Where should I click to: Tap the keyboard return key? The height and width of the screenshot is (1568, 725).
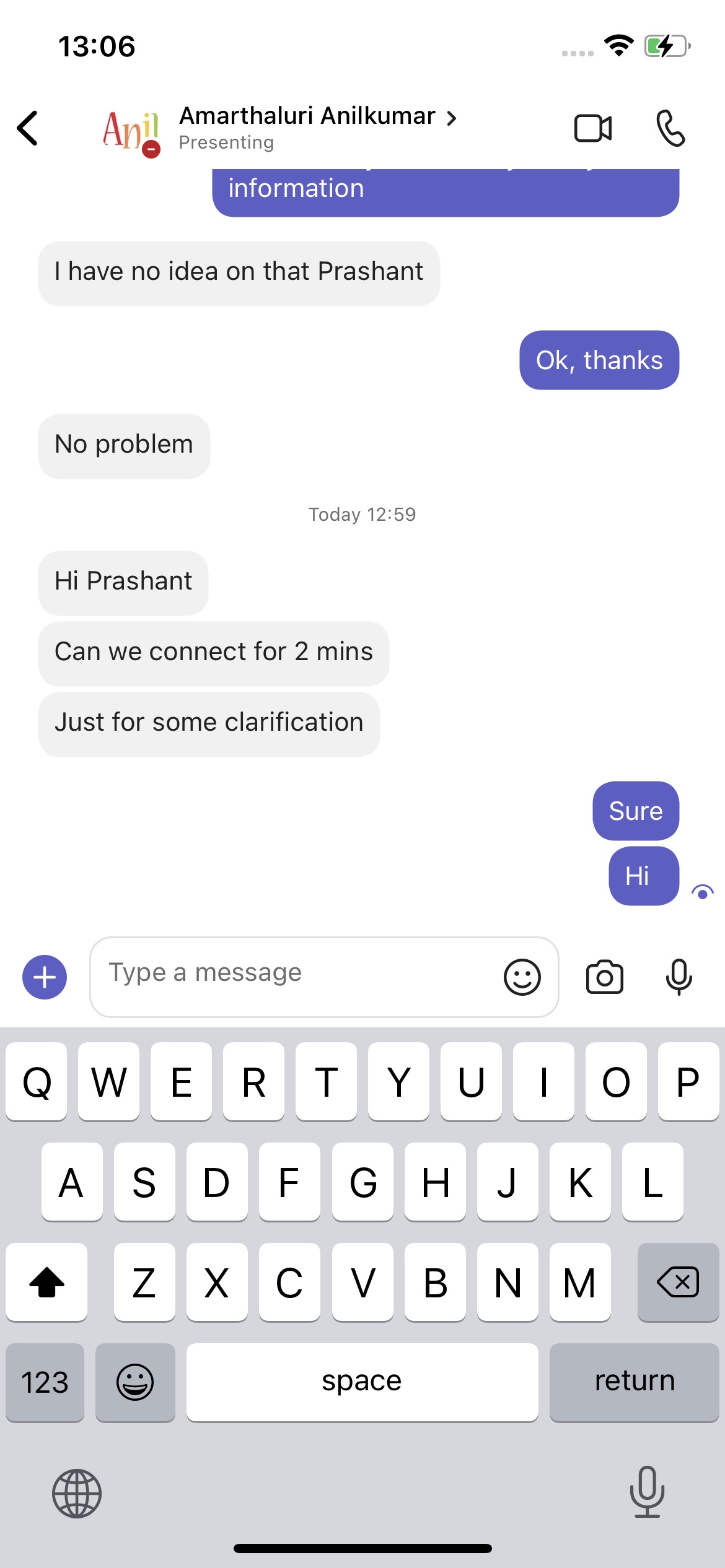tap(634, 1381)
